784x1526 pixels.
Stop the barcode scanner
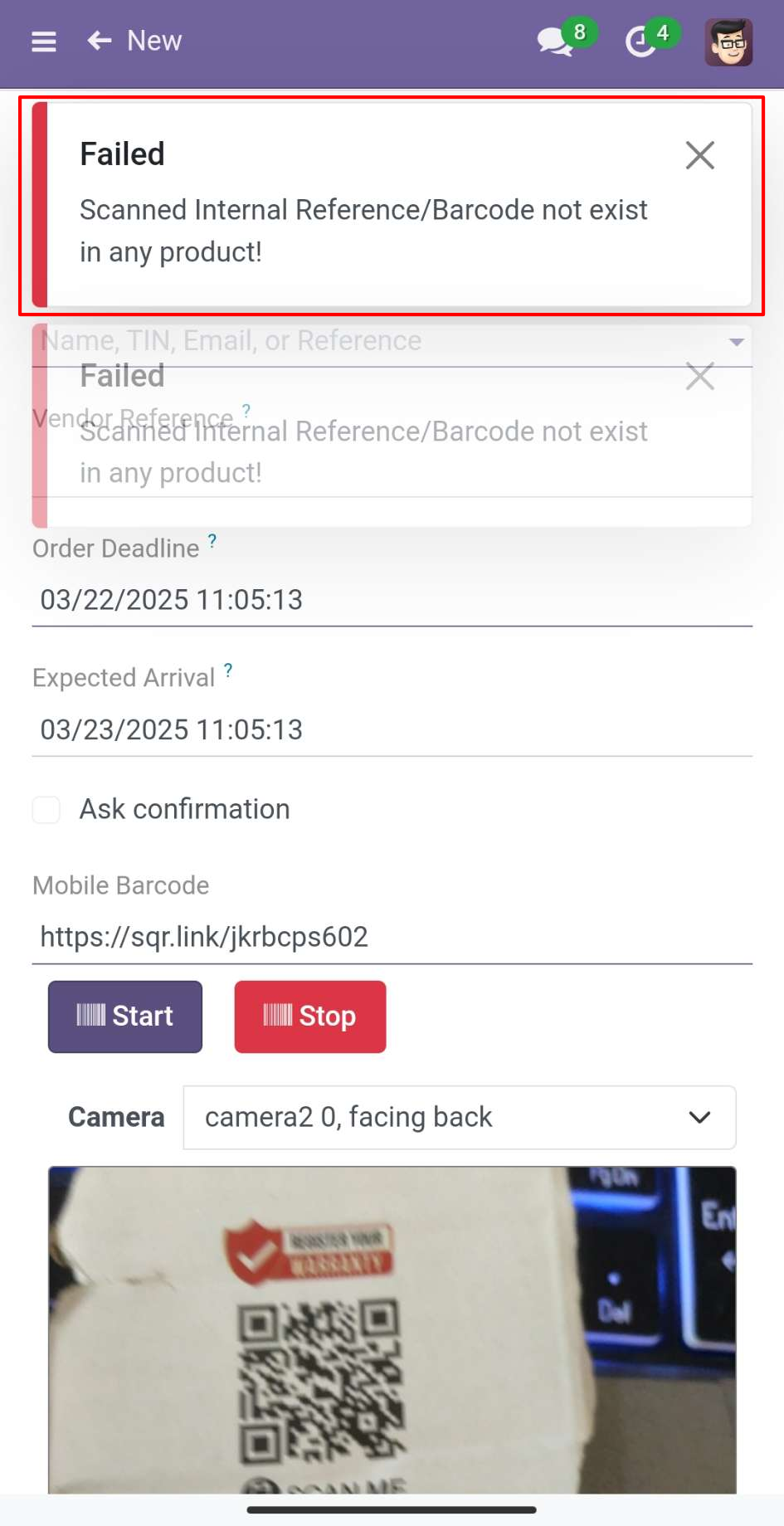(x=310, y=1017)
